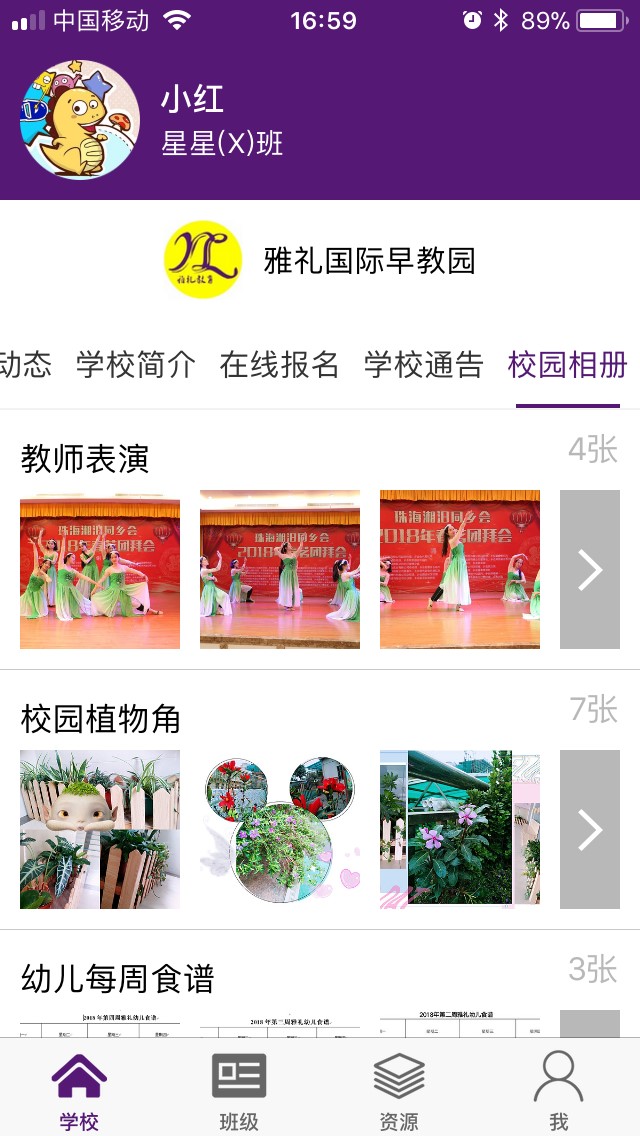Open the 我 profile tab
Image resolution: width=640 pixels, height=1136 pixels.
tap(558, 1090)
